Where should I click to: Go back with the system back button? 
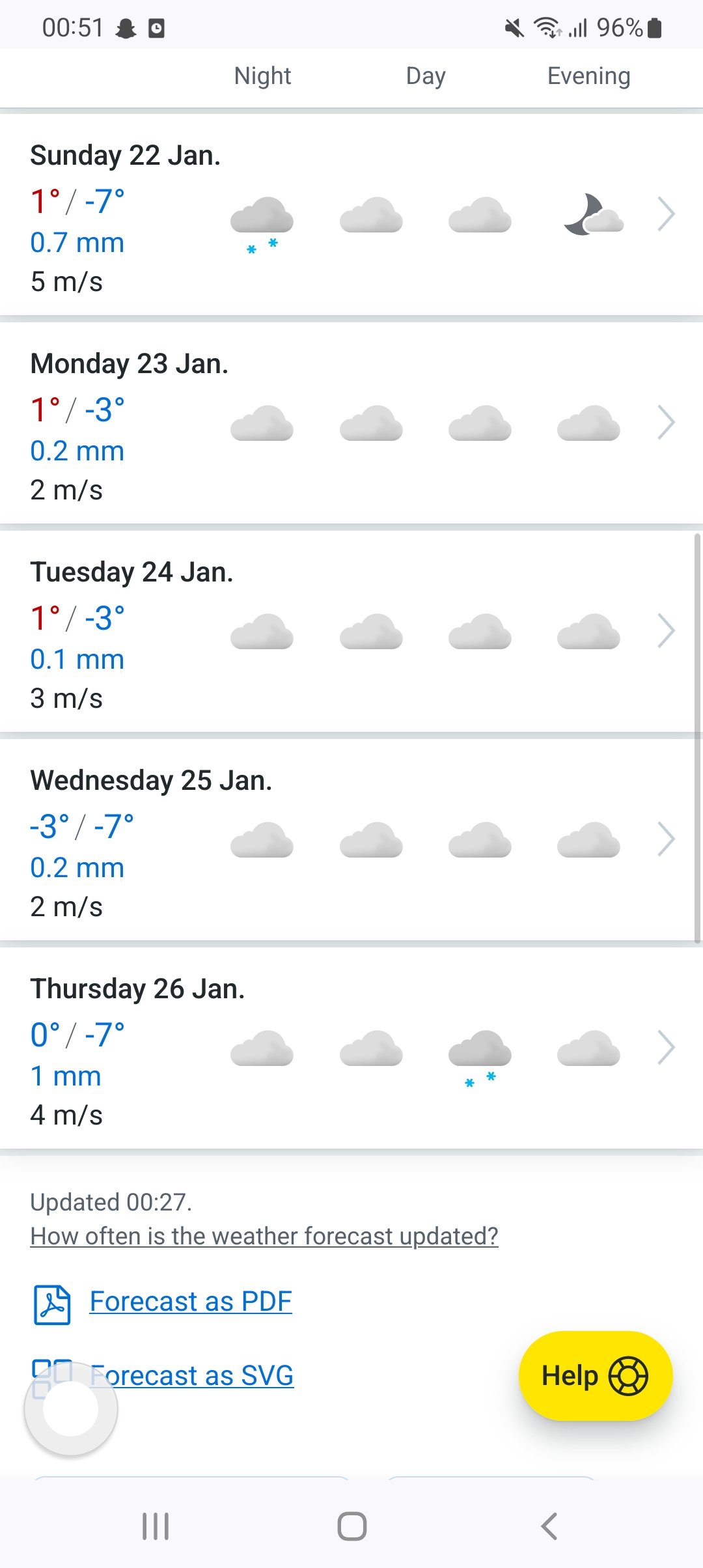tap(549, 1526)
